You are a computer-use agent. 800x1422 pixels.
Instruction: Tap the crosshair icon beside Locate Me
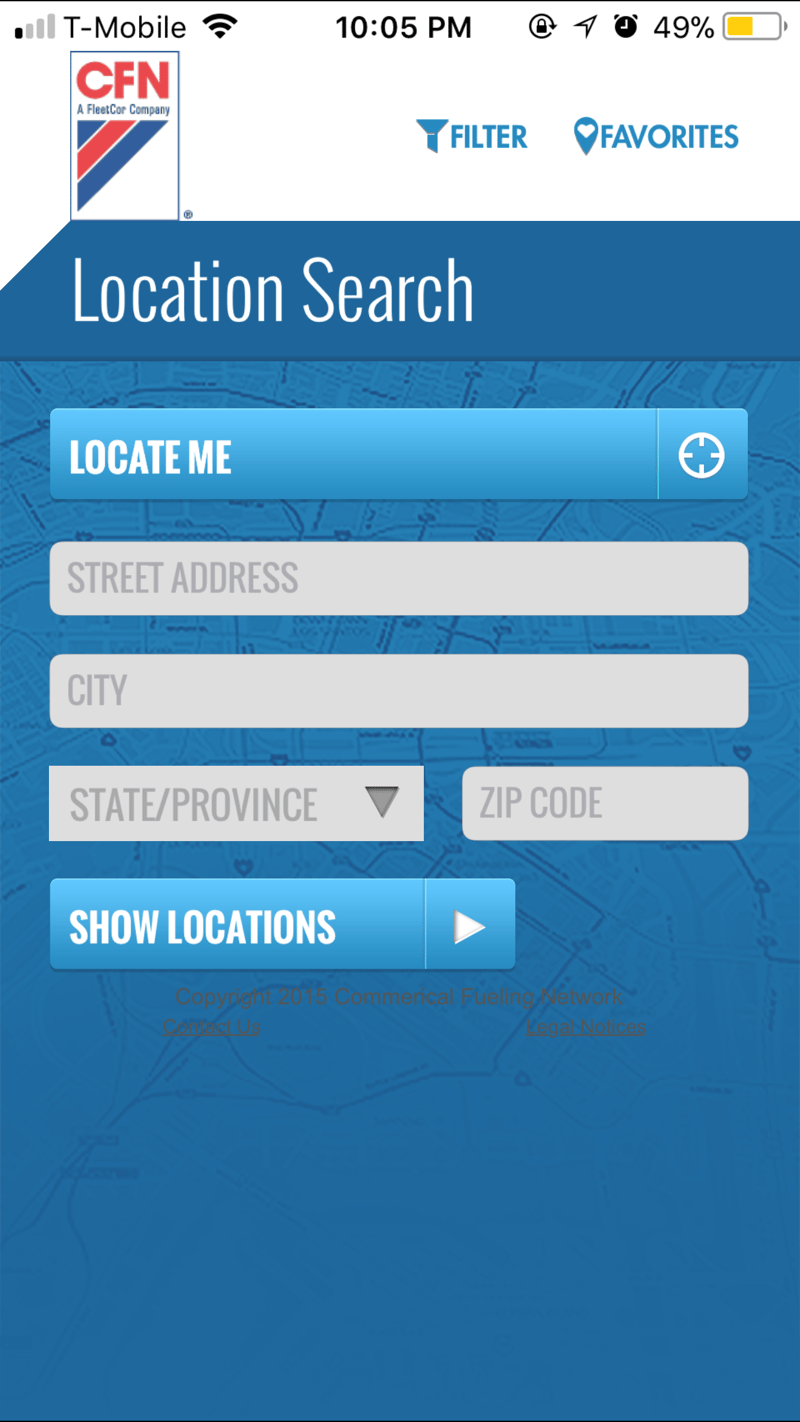tap(702, 454)
